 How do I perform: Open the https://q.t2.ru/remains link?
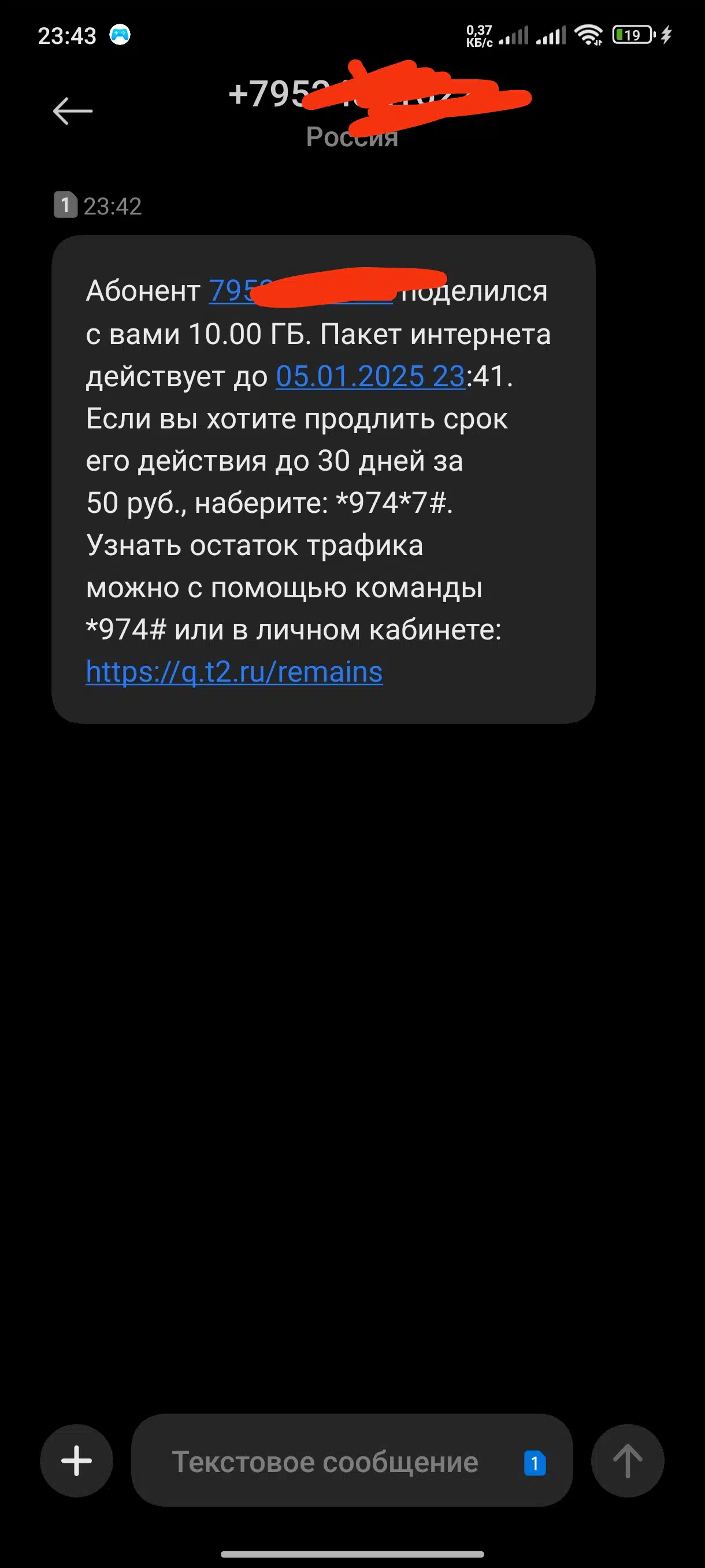[x=234, y=672]
